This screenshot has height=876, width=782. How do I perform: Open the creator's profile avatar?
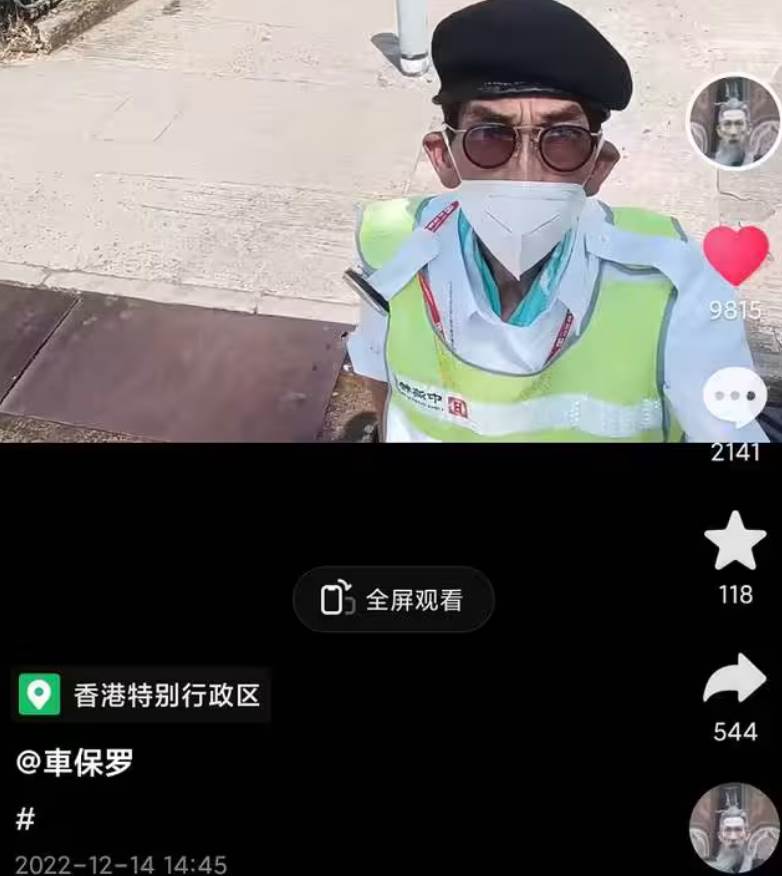[x=734, y=122]
